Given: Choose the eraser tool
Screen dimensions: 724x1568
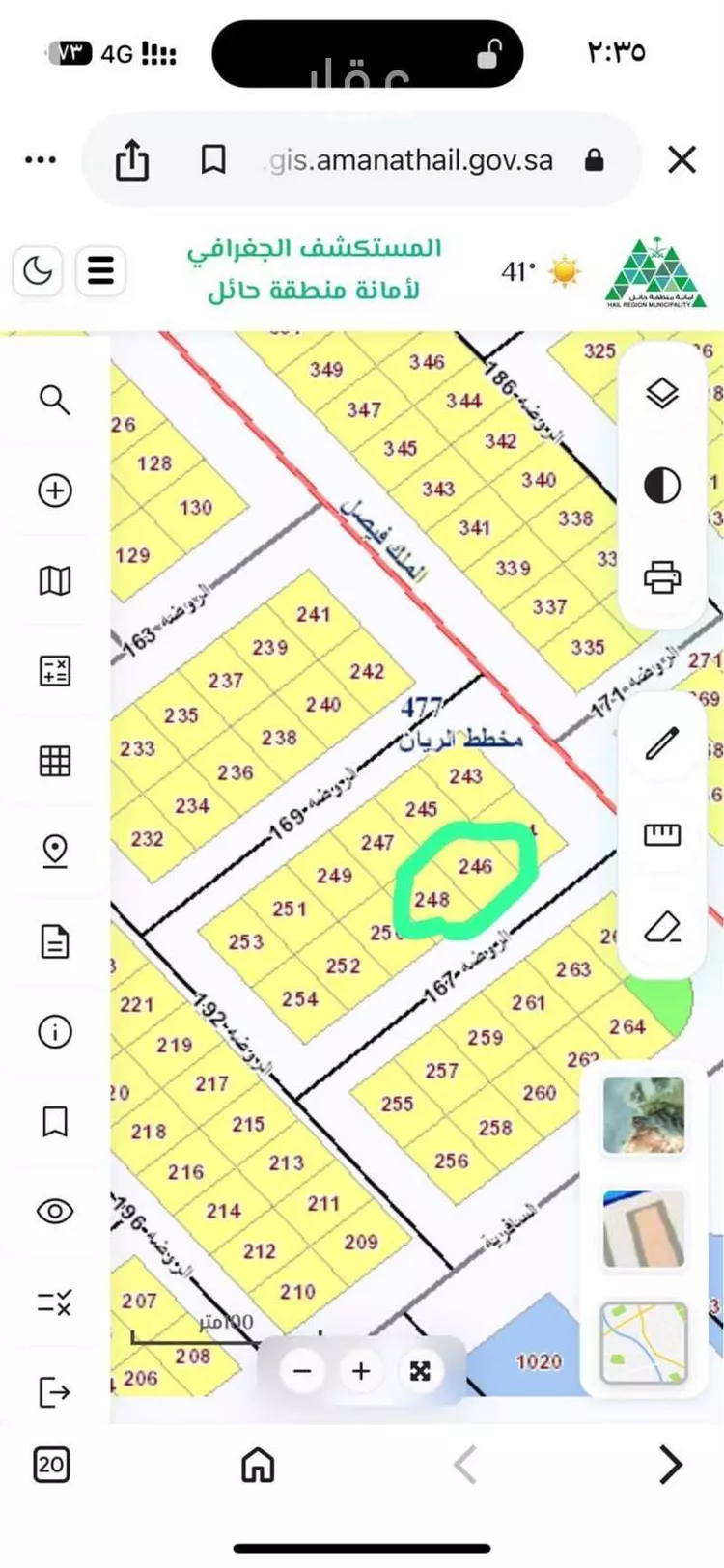Looking at the screenshot, I should [662, 927].
